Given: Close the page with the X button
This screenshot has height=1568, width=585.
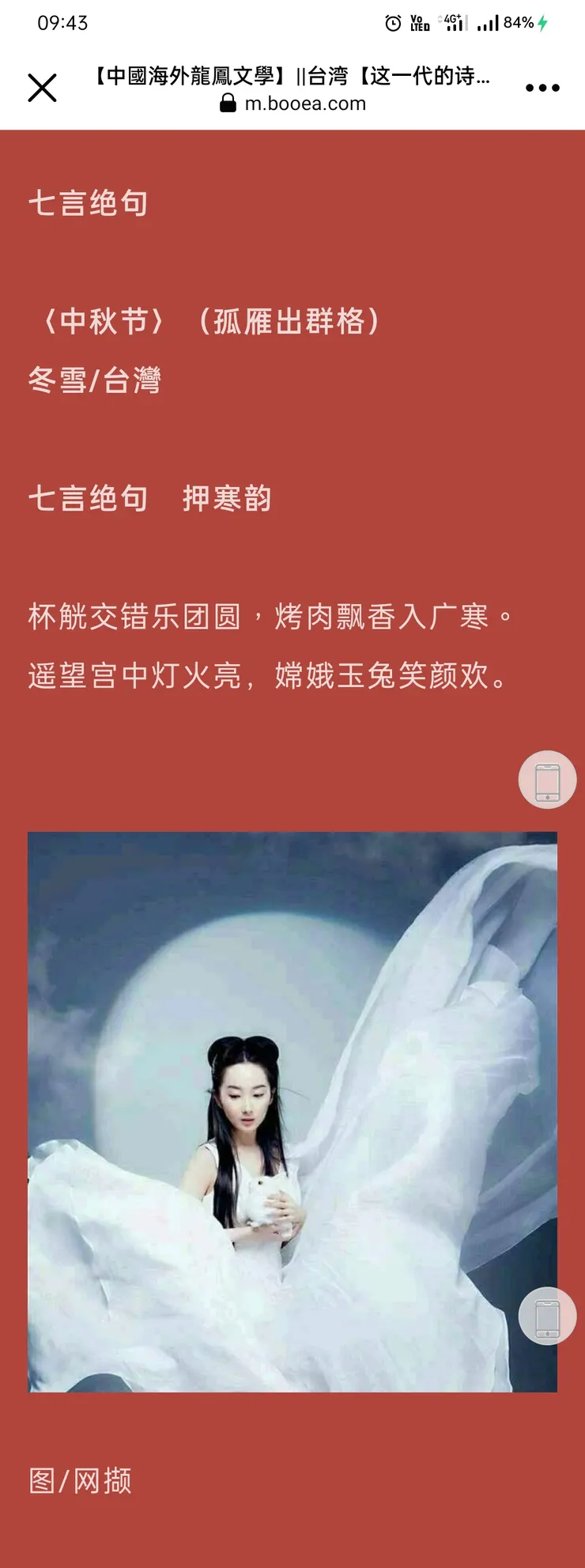Looking at the screenshot, I should 43,88.
